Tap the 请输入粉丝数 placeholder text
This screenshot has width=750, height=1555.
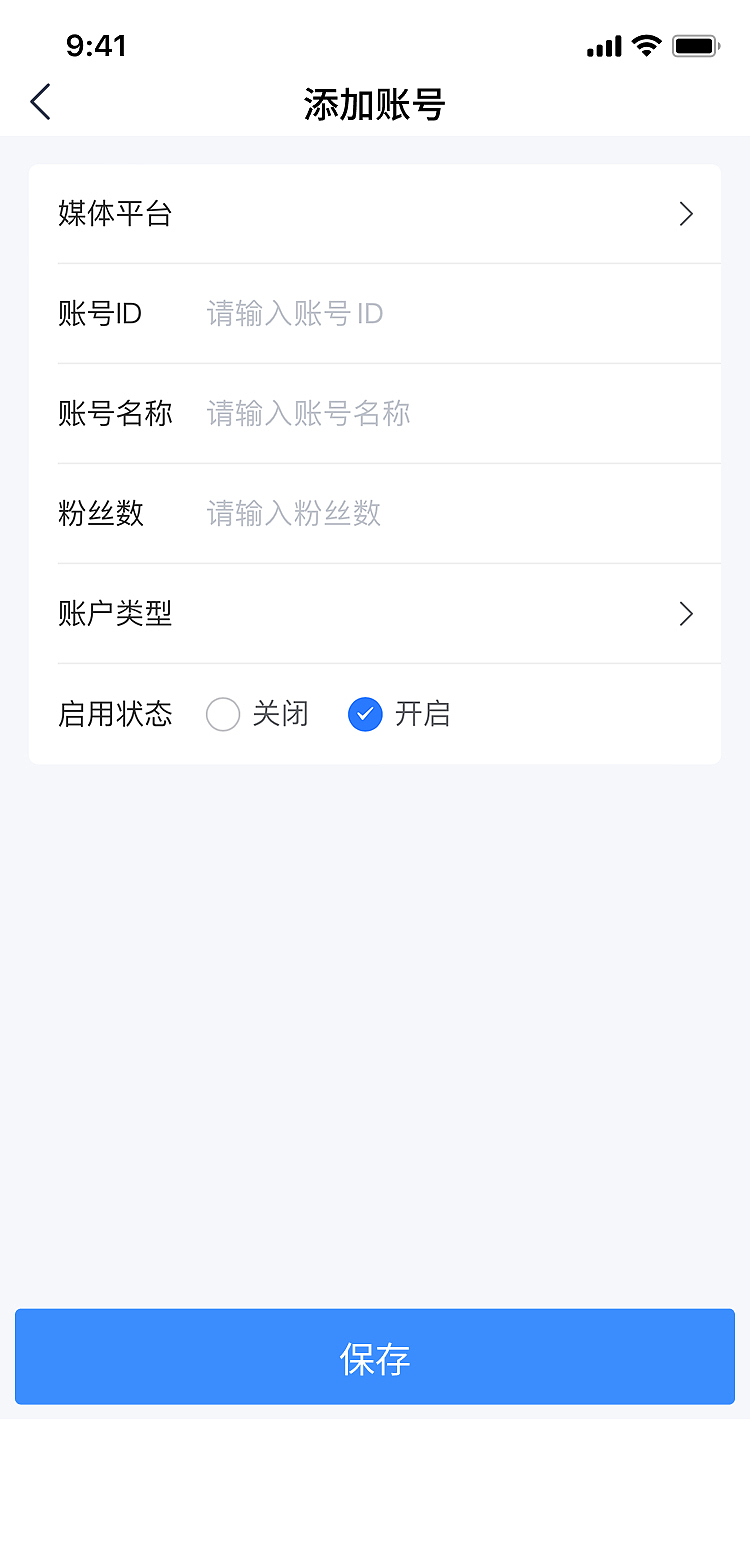coord(292,513)
